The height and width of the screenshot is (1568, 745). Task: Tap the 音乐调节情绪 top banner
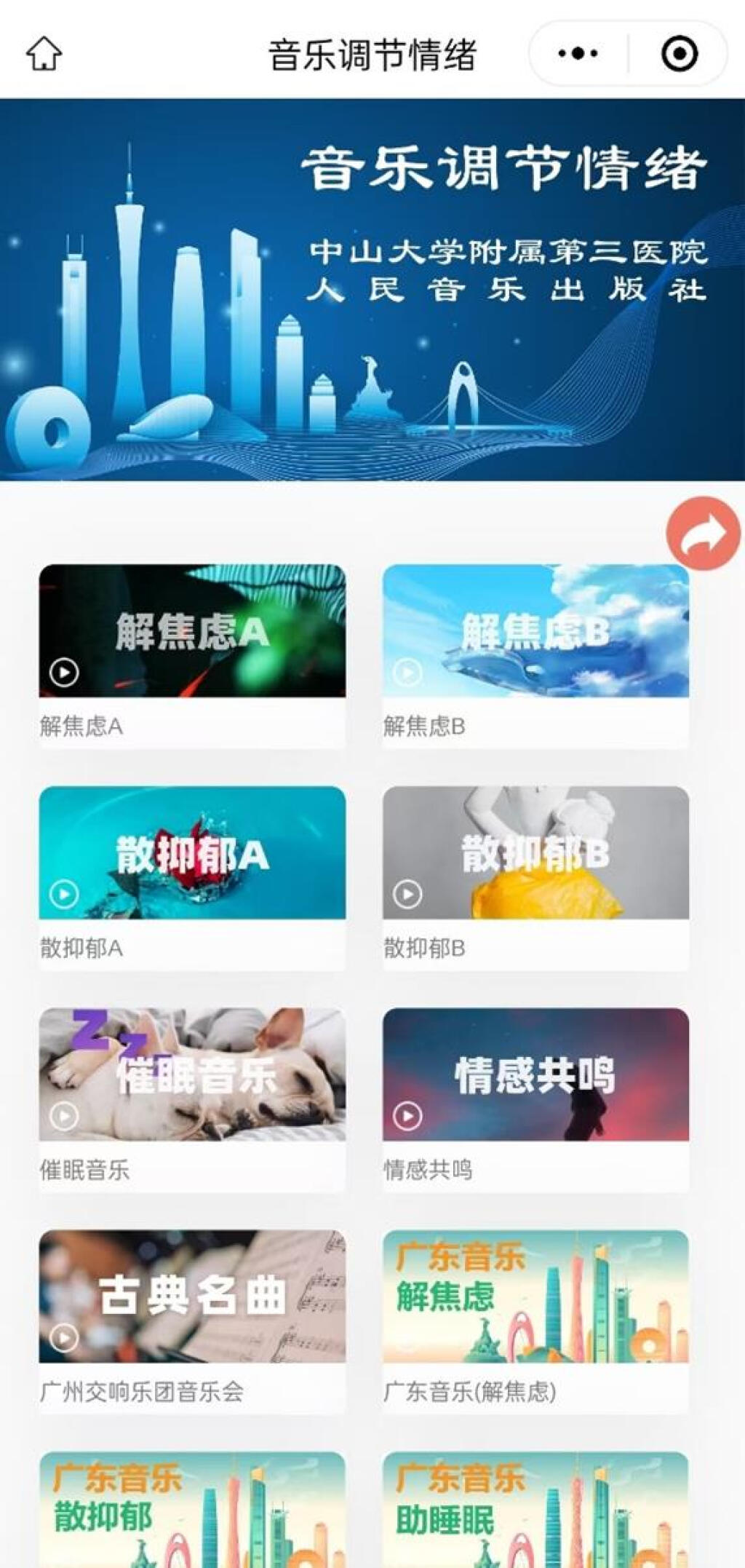click(x=372, y=290)
